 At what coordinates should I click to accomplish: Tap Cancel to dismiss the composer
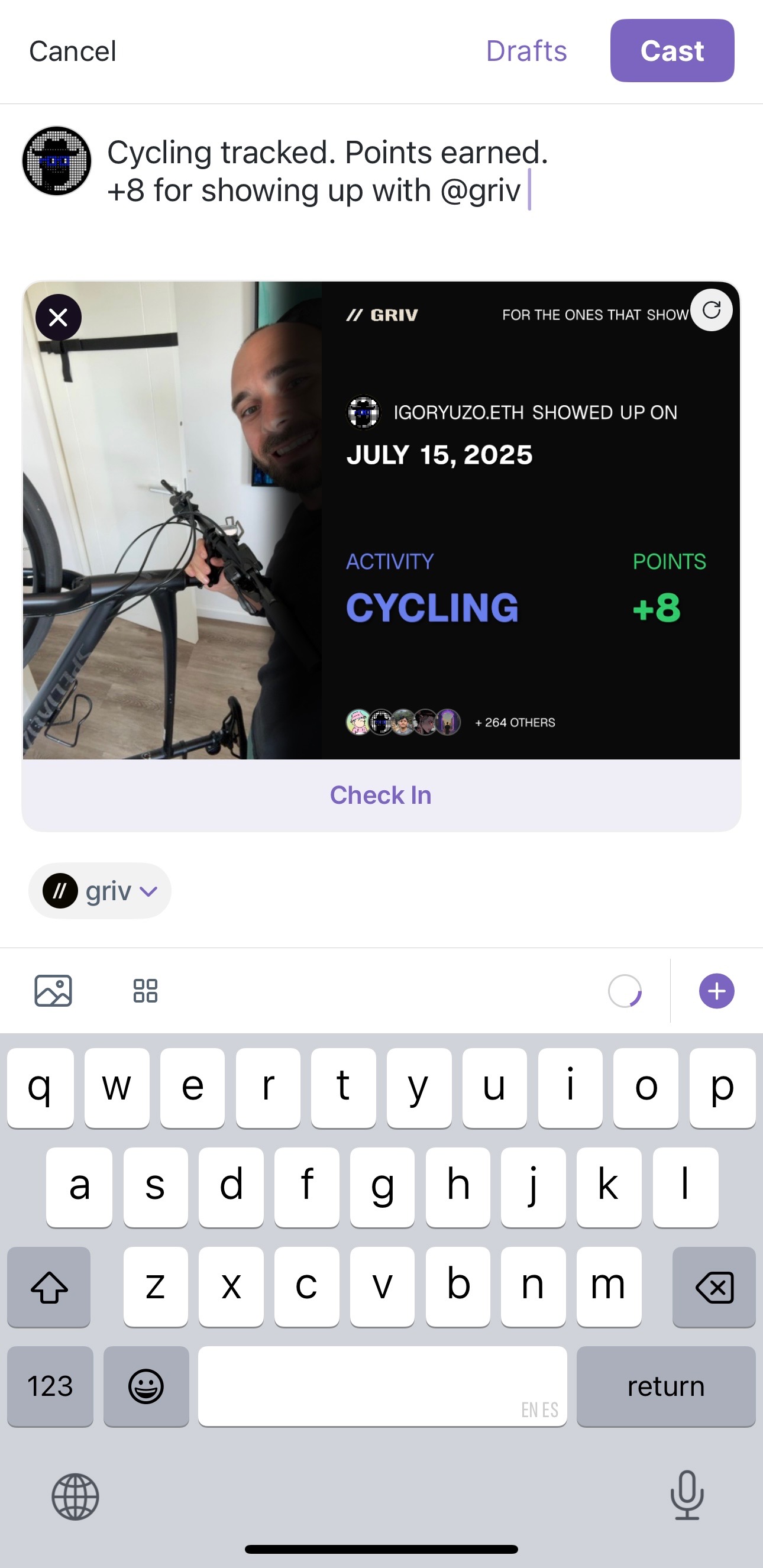coord(72,51)
